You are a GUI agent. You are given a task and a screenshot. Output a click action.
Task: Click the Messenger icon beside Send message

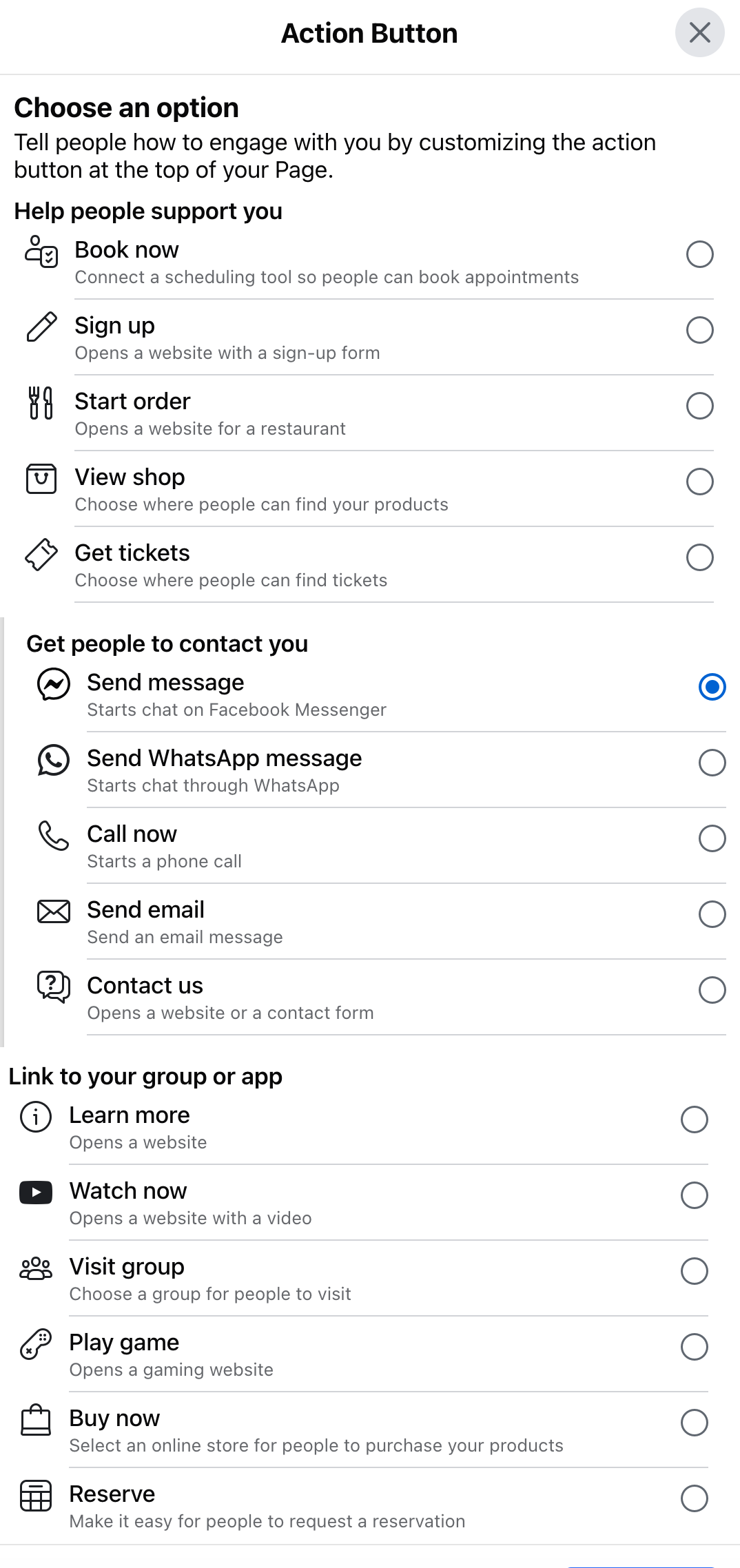53,686
